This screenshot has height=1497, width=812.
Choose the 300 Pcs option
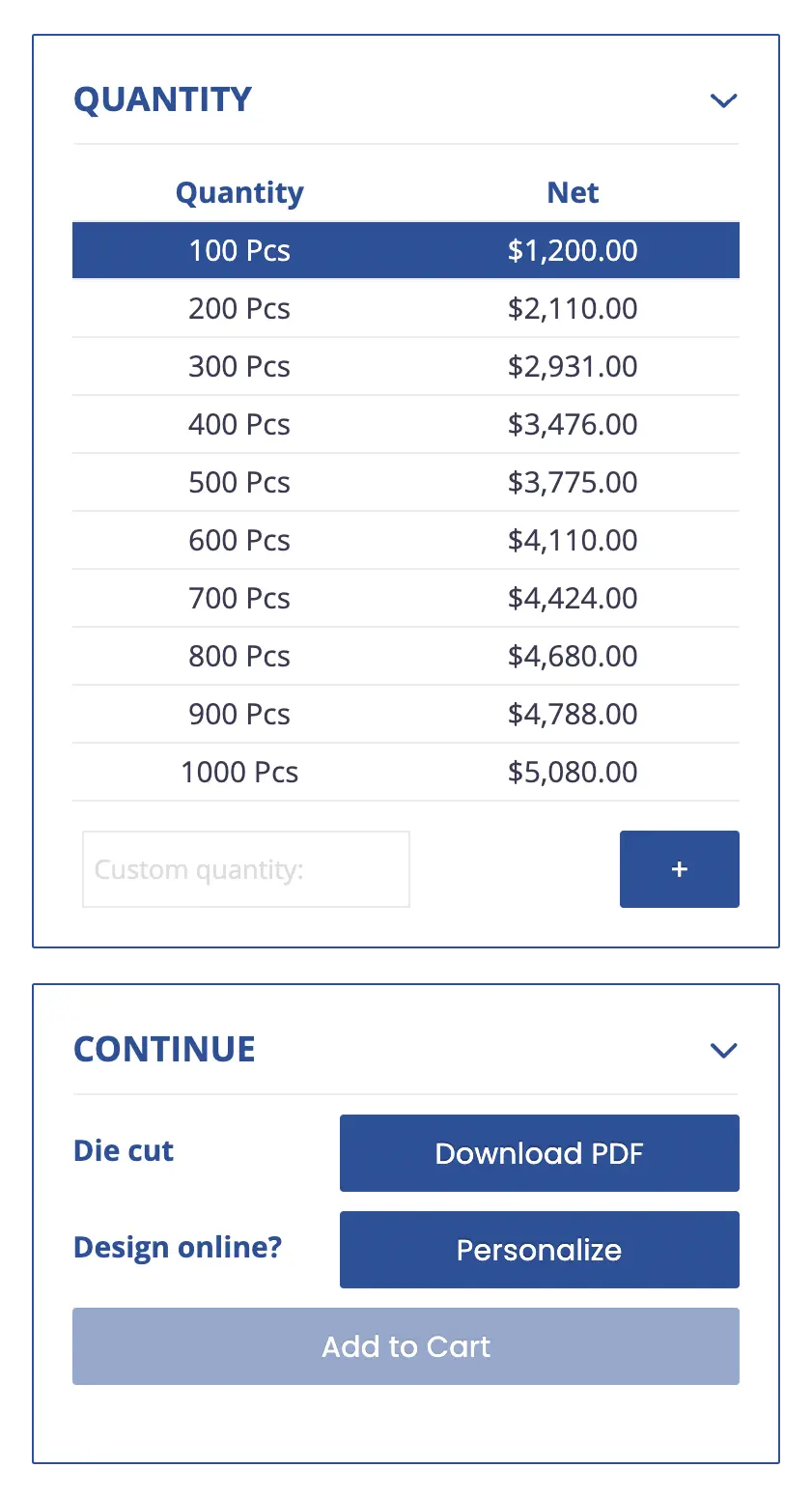pos(406,366)
